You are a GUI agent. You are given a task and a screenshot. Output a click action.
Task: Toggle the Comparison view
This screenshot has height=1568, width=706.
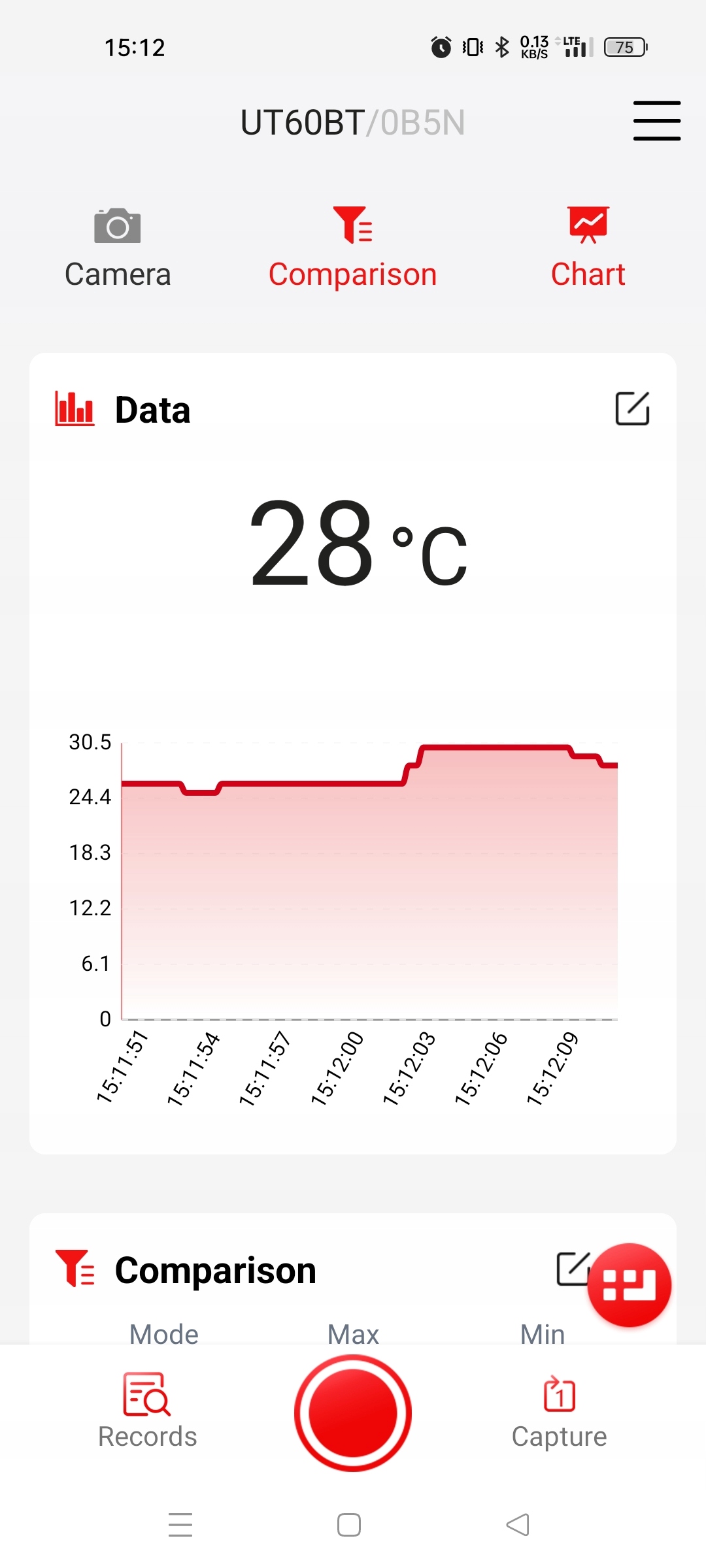[x=352, y=248]
